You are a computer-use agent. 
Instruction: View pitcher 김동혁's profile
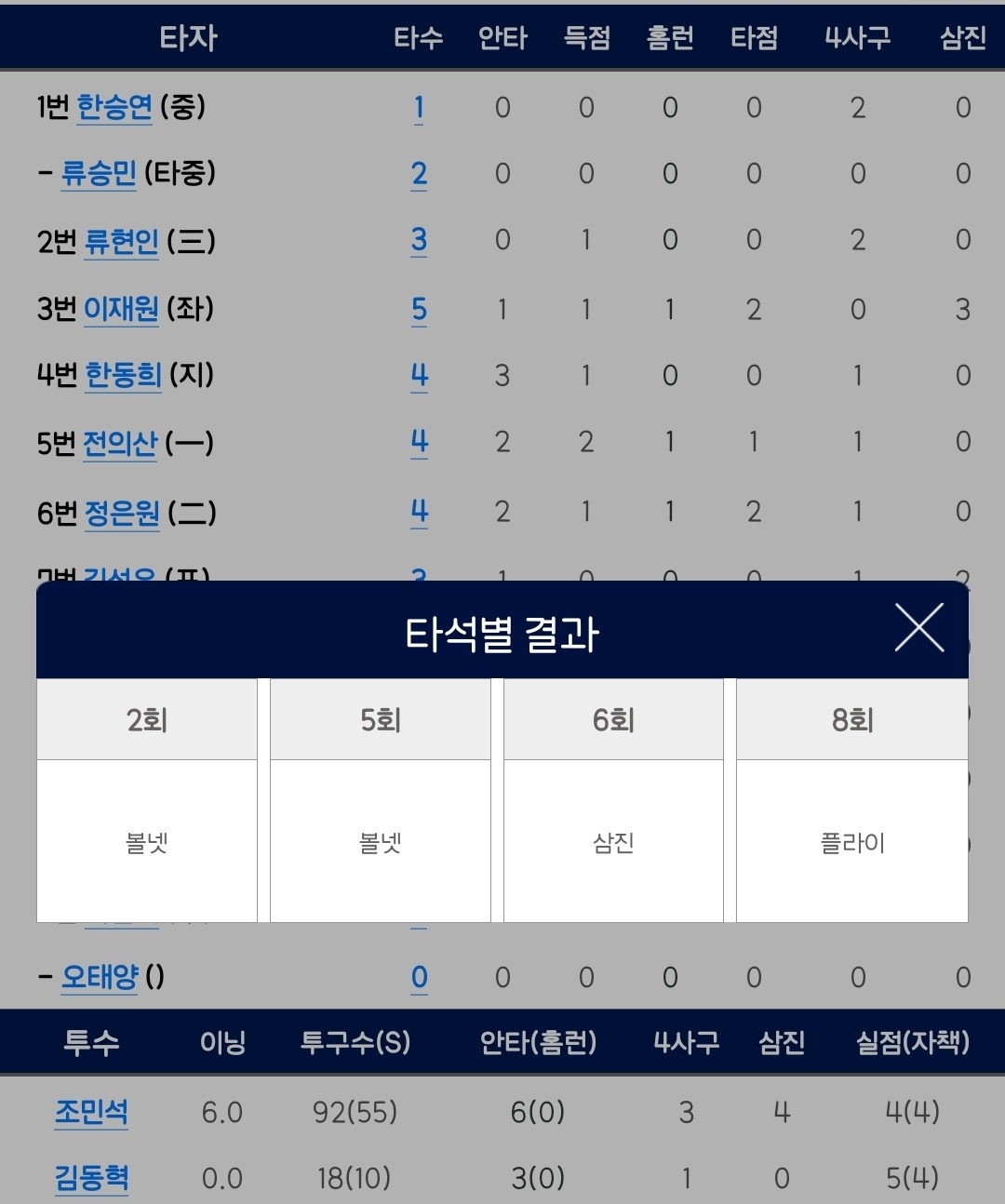(x=91, y=1178)
